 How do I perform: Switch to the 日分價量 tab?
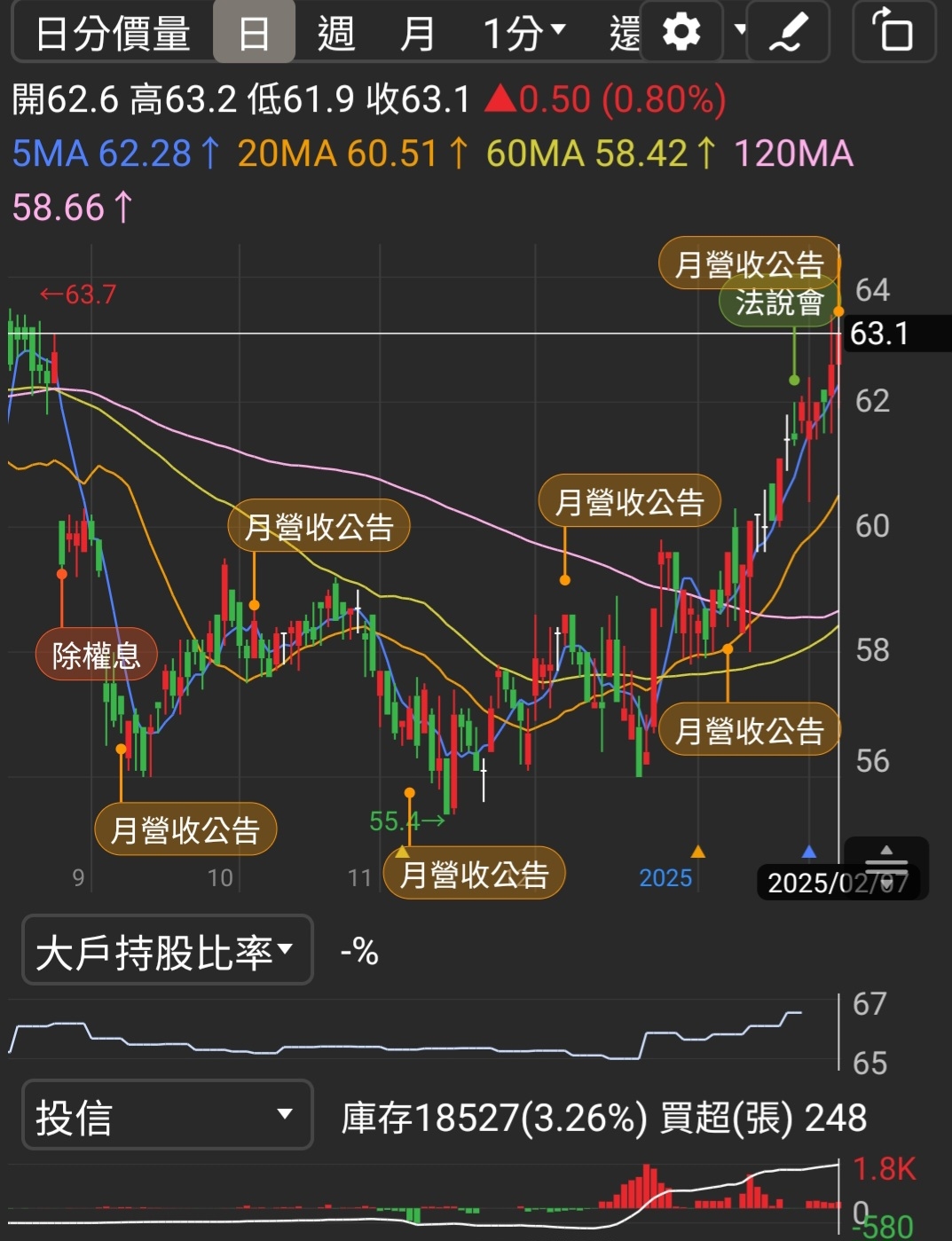[x=113, y=34]
